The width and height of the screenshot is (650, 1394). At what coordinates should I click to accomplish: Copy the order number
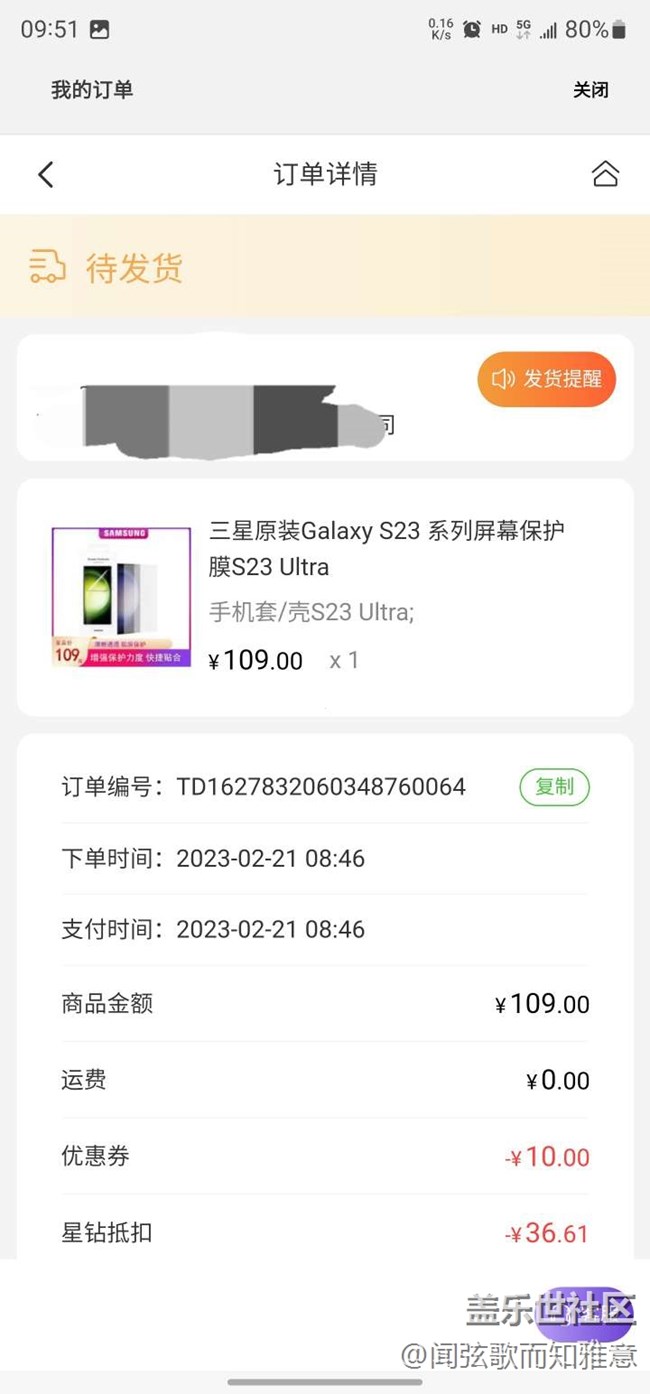[x=554, y=787]
